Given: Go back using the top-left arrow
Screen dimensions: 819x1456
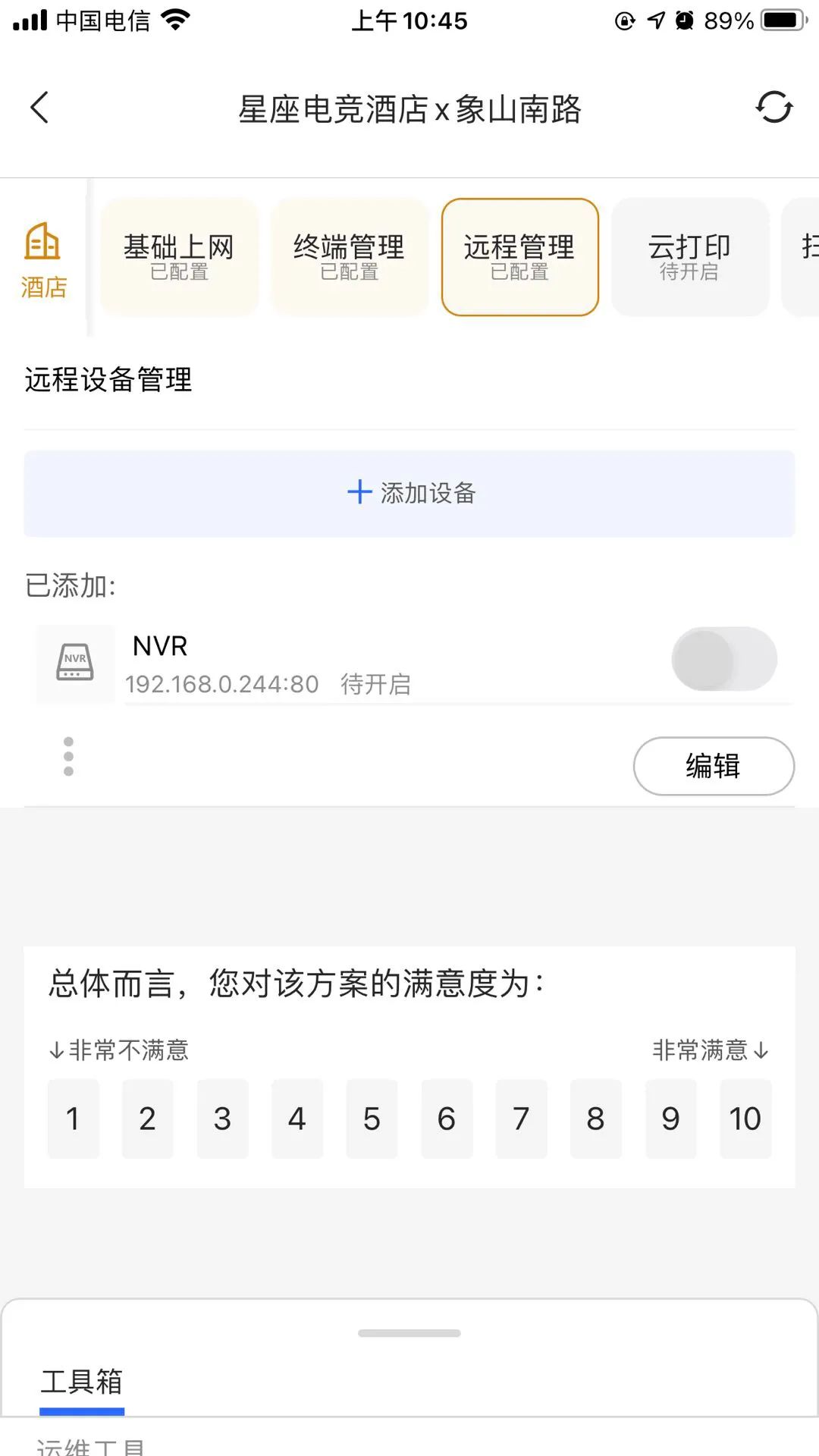Looking at the screenshot, I should click(x=39, y=108).
